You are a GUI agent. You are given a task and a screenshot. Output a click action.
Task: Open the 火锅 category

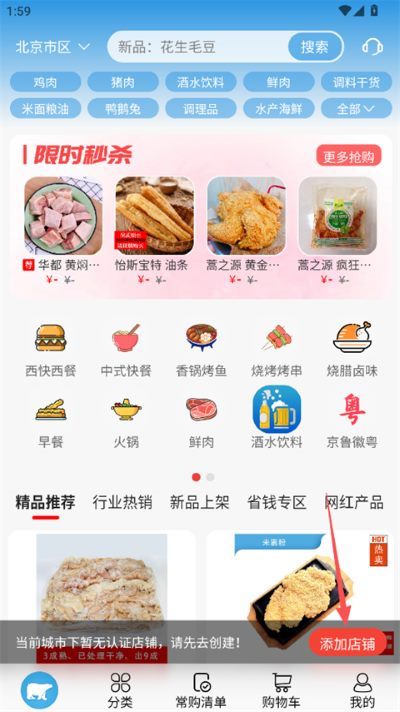click(126, 422)
